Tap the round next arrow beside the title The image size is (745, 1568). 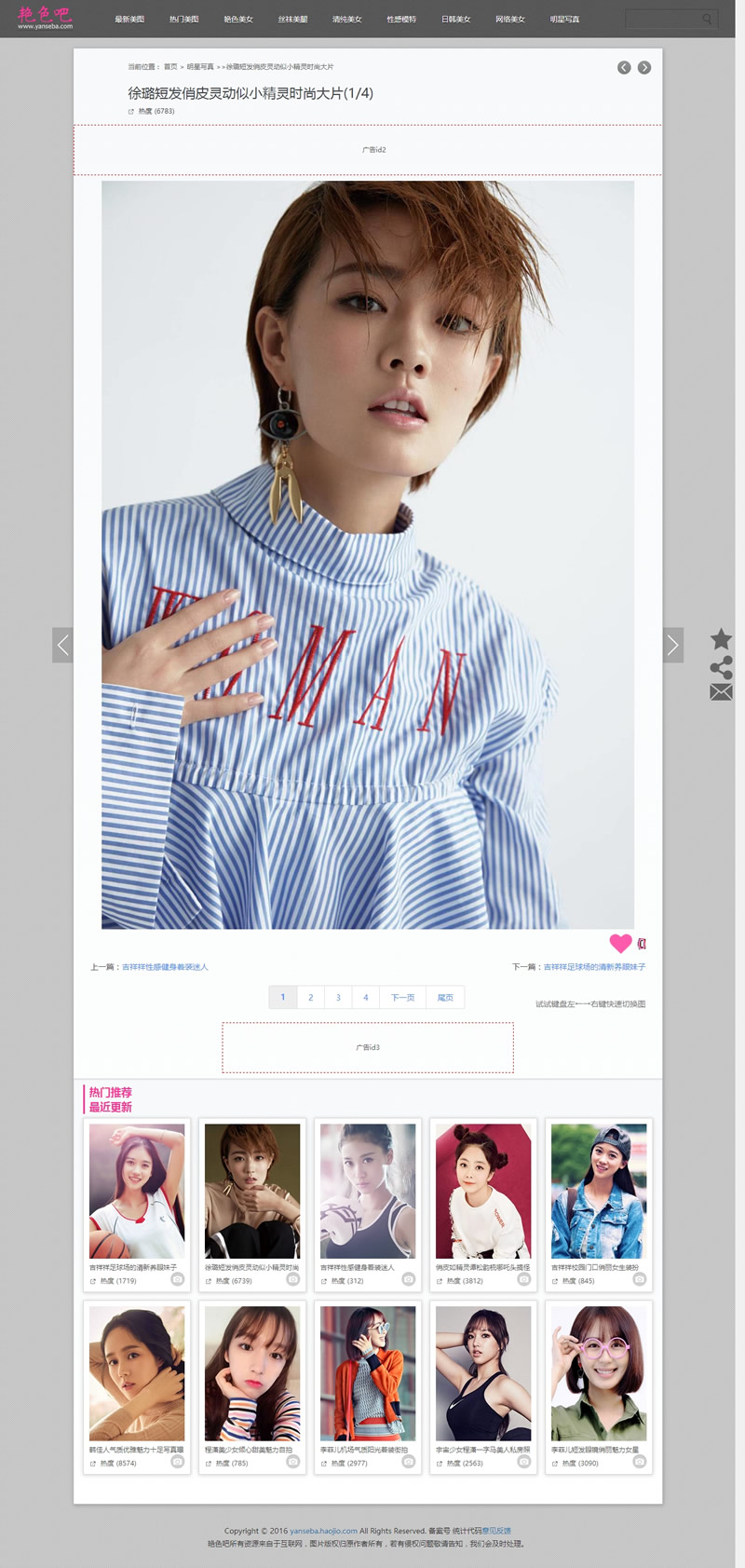[x=643, y=67]
